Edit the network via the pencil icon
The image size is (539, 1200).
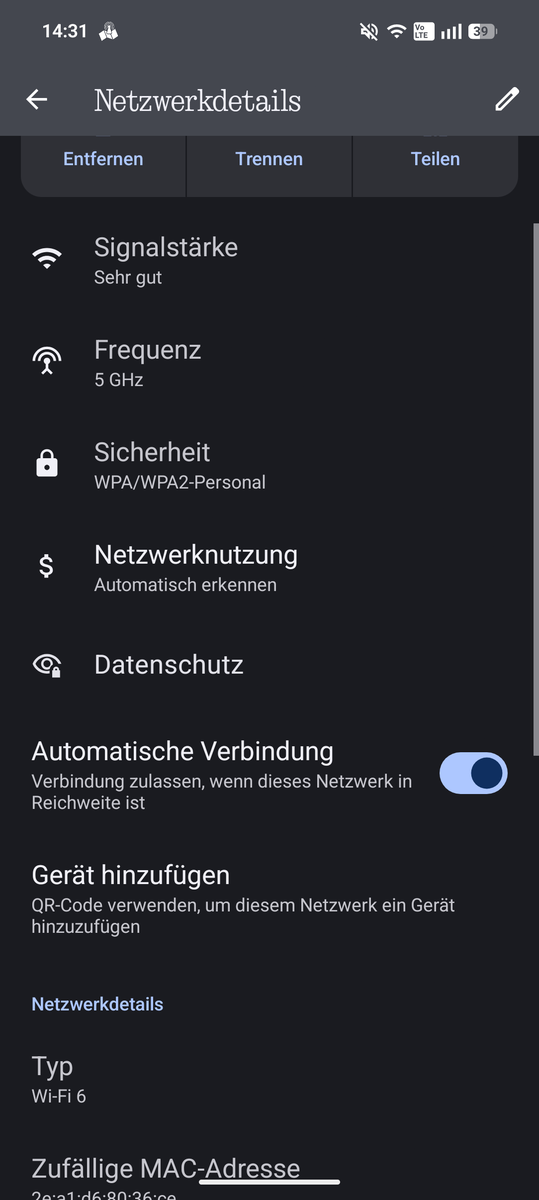(507, 99)
